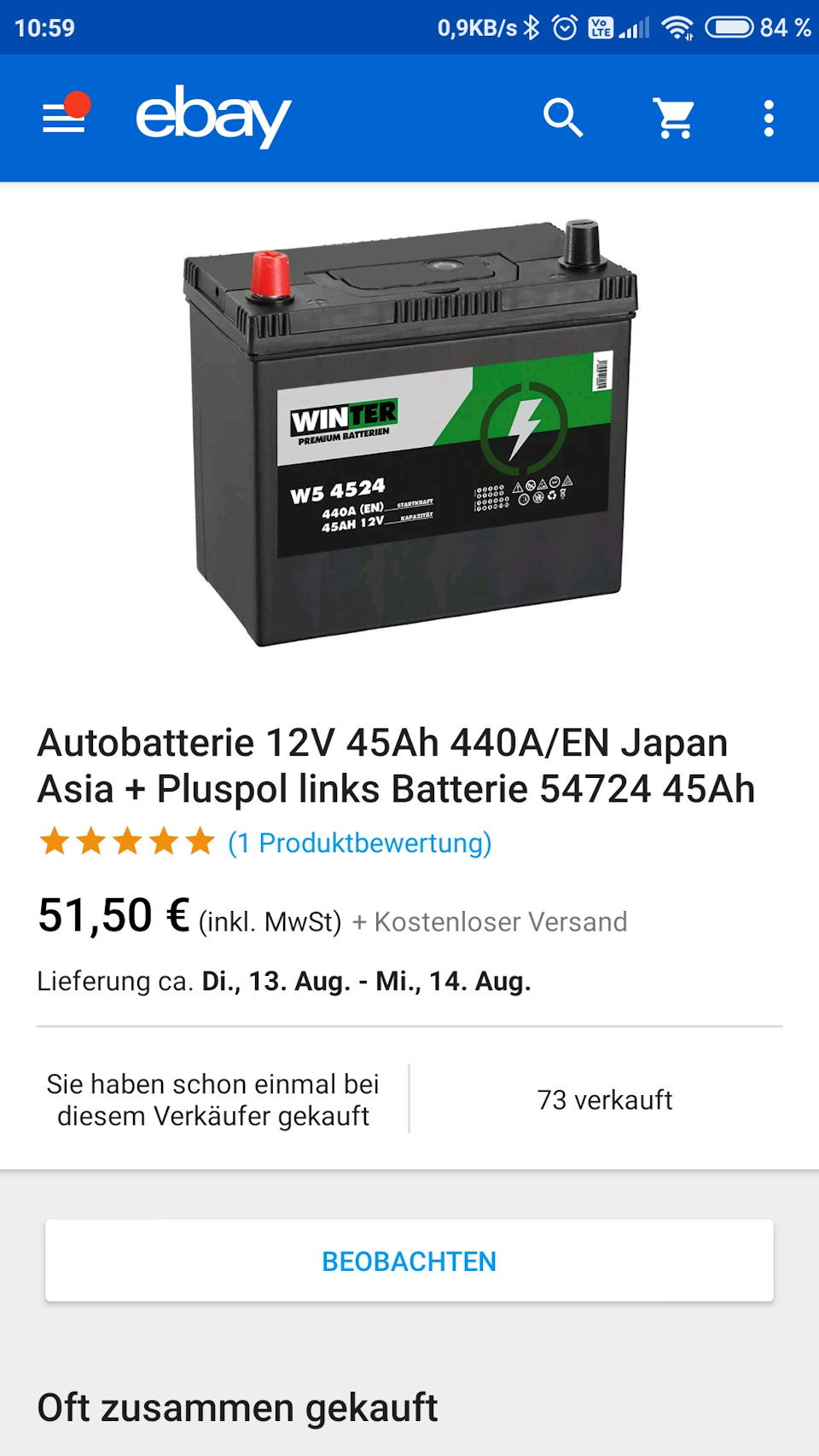View the shopping cart
This screenshot has width=819, height=1456.
(674, 118)
